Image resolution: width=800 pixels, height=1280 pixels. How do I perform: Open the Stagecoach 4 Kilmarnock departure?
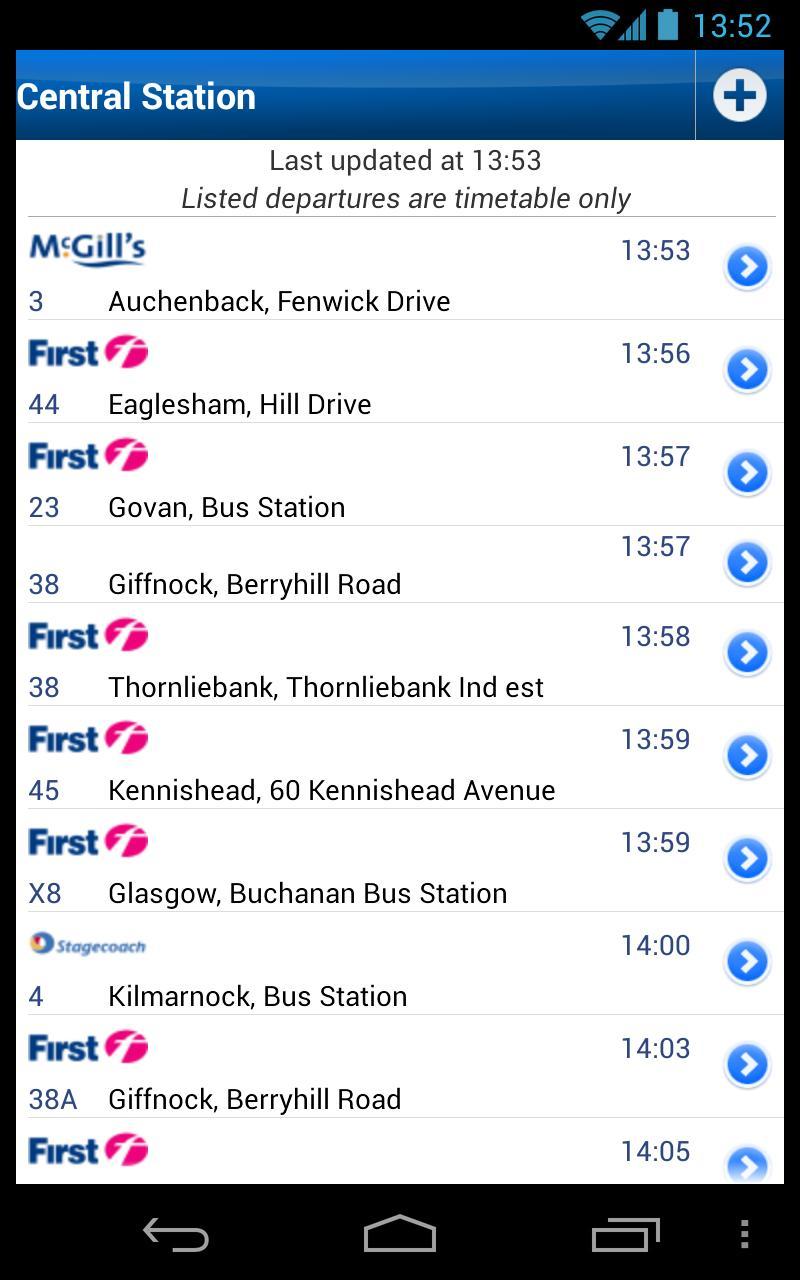pos(746,963)
